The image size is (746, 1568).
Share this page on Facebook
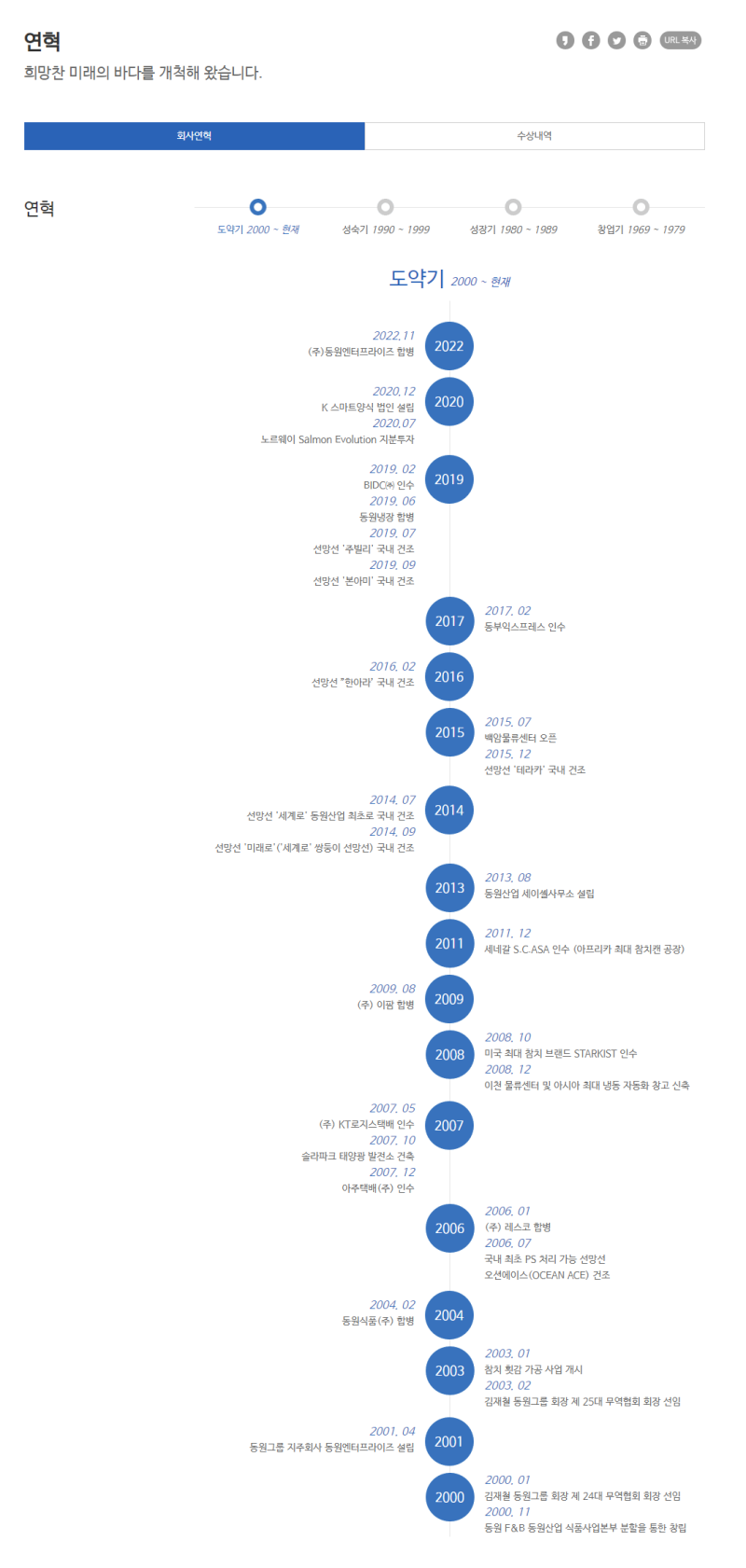pyautogui.click(x=591, y=40)
